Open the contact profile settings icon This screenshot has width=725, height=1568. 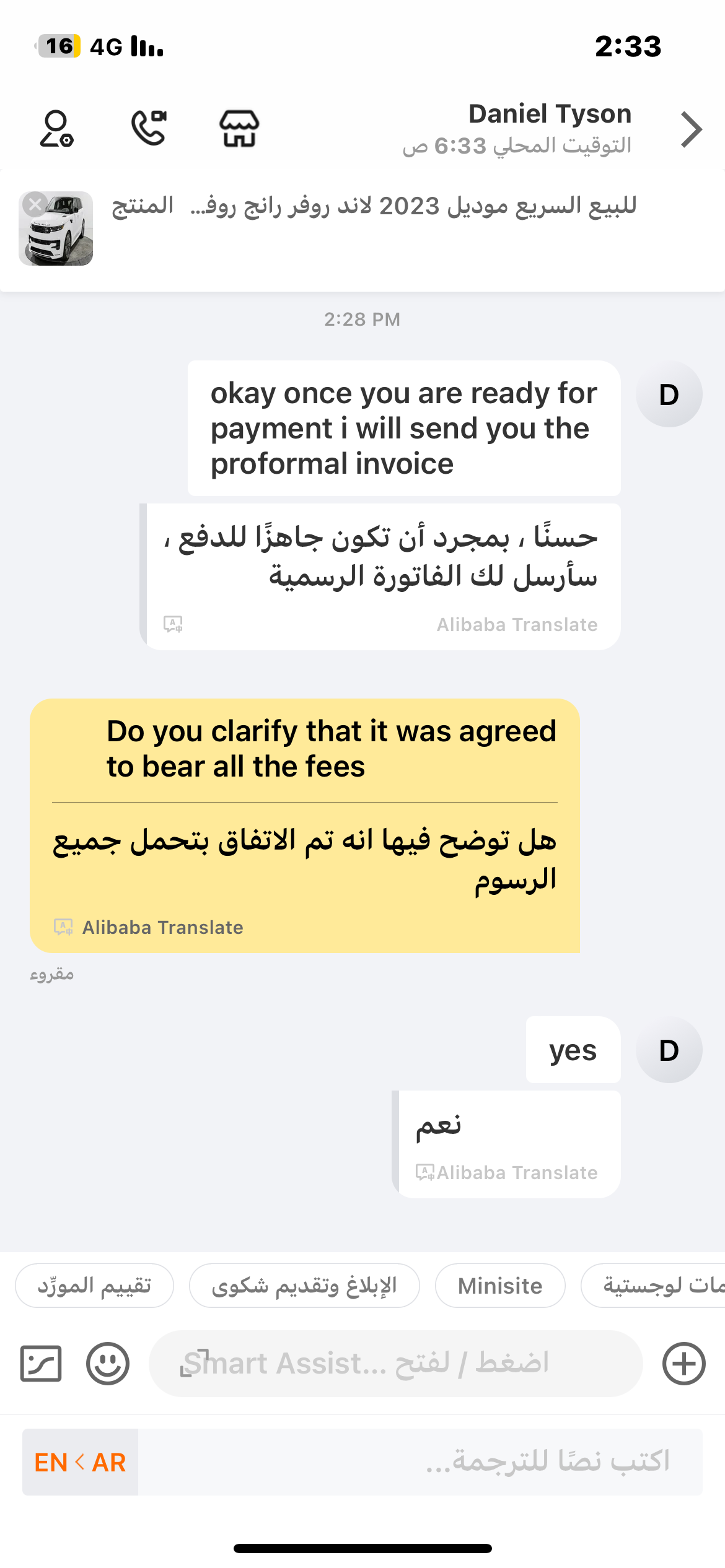tap(56, 129)
